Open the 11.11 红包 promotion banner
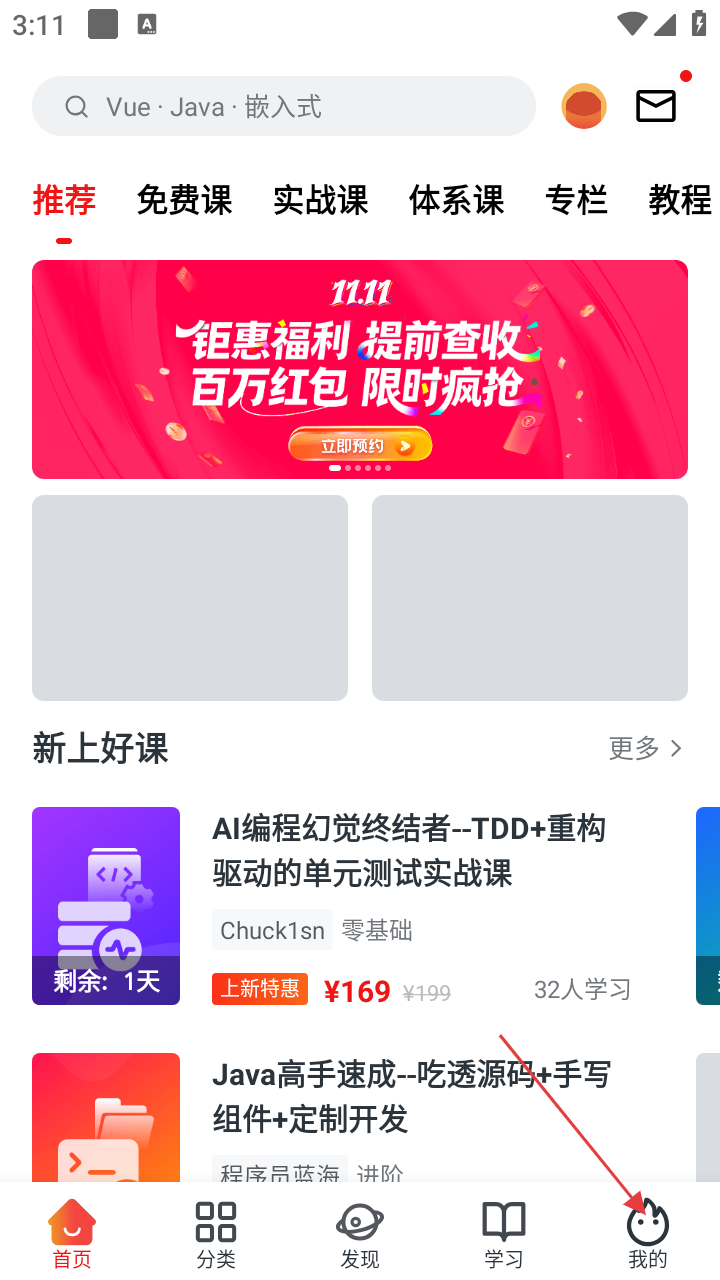720x1280 pixels. click(360, 369)
